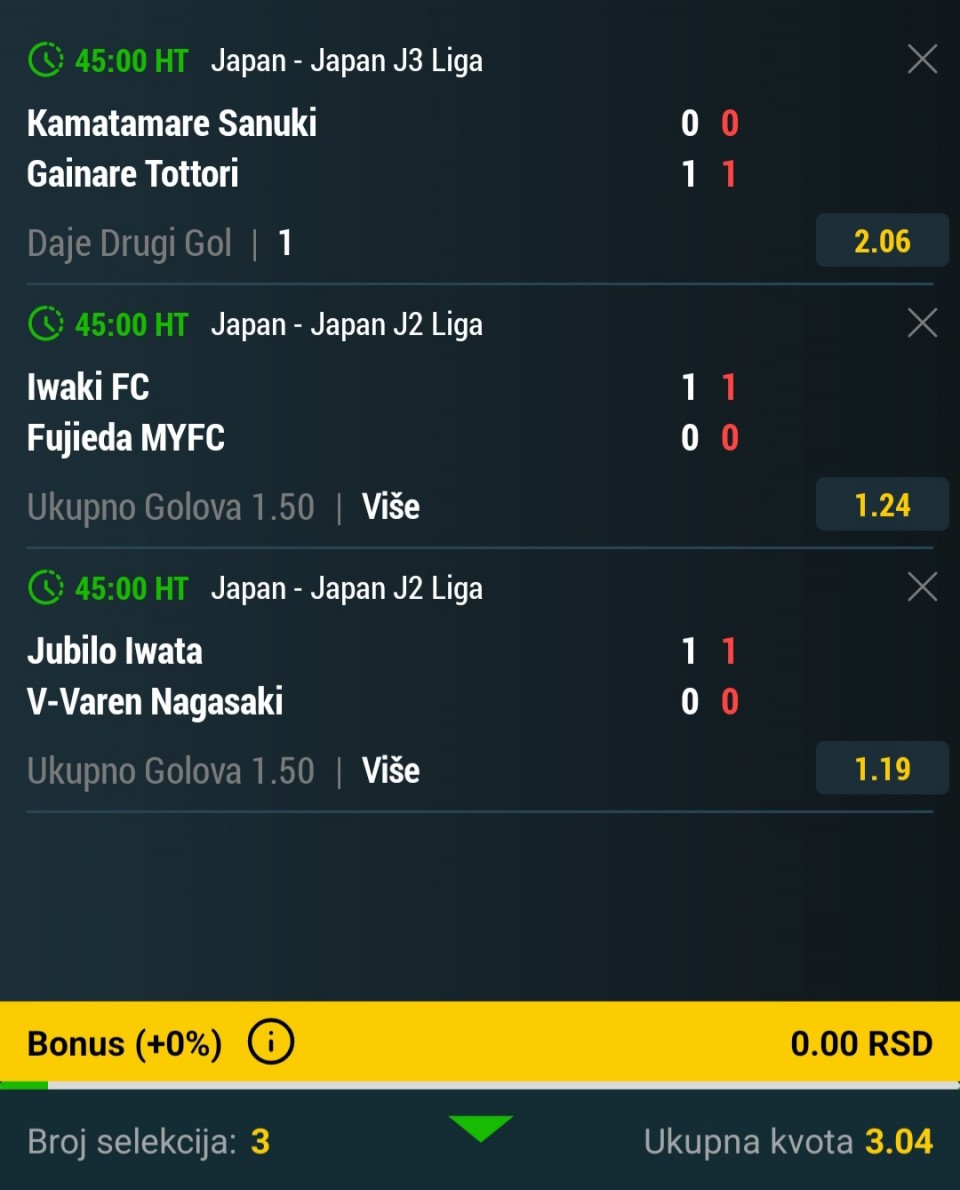Viewport: 960px width, 1190px height.
Task: Open the Bonus info icon
Action: tap(271, 1044)
